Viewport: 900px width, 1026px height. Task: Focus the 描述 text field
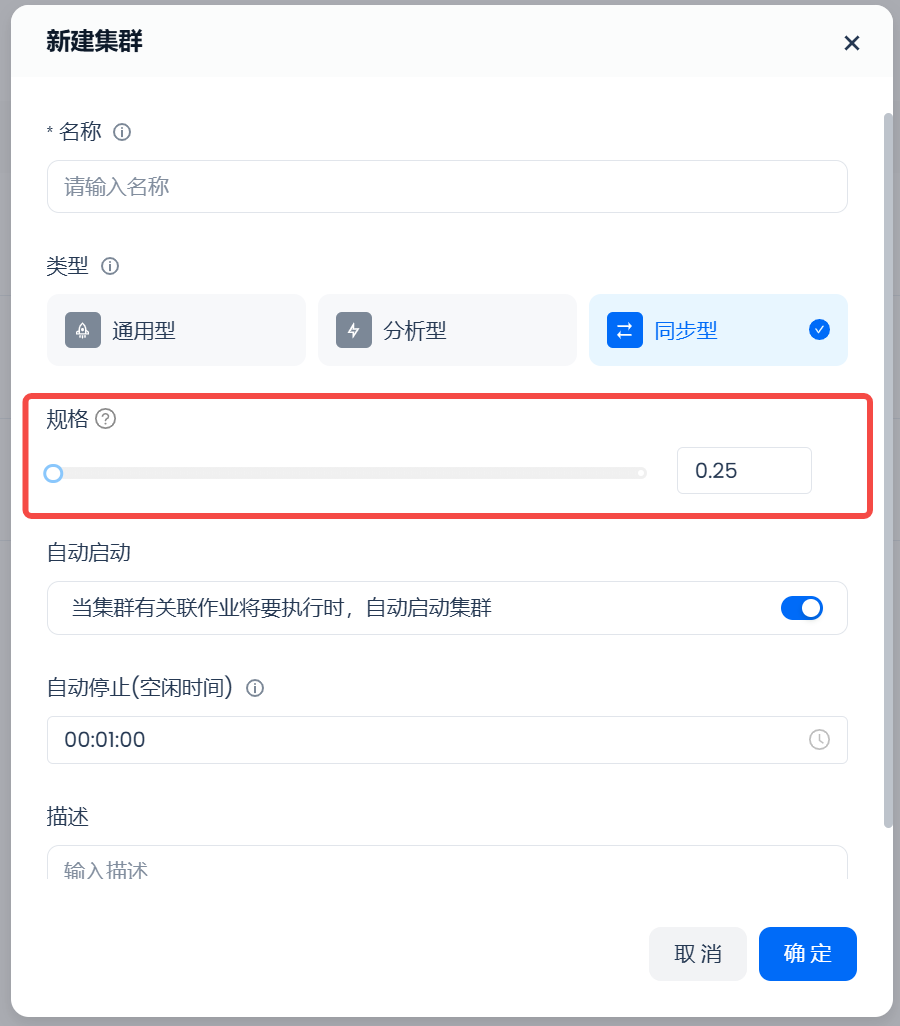click(447, 866)
